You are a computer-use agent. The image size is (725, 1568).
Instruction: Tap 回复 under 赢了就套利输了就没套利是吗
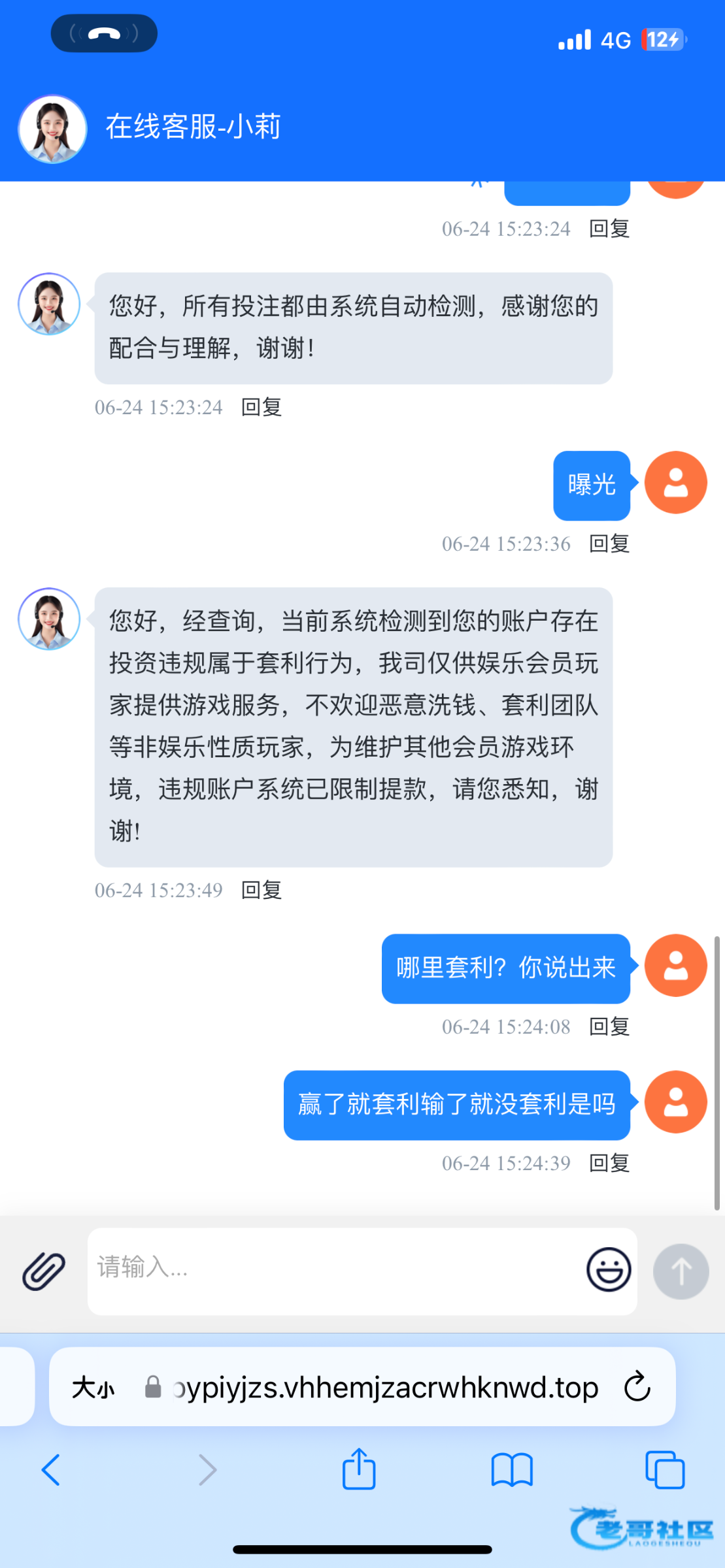609,1163
